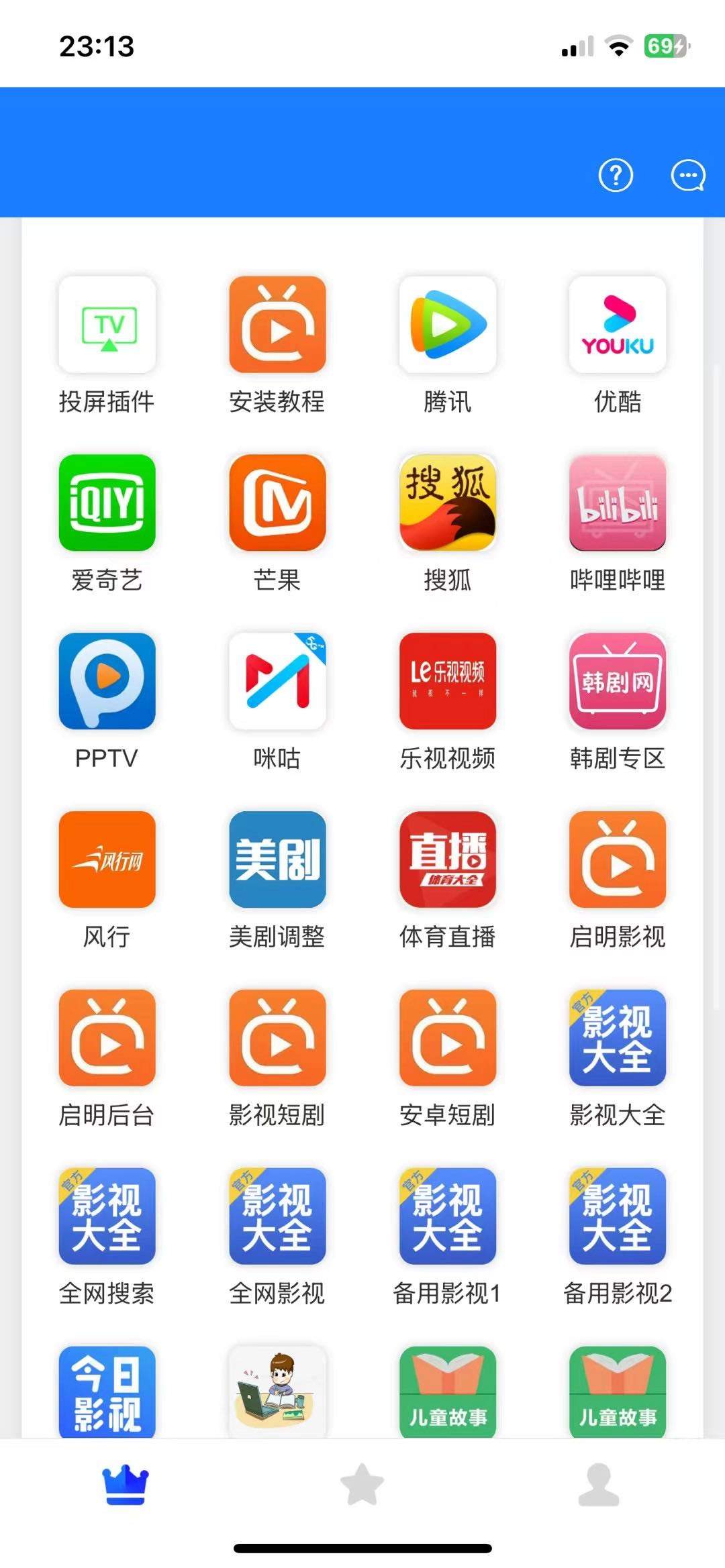Screen dimensions: 725x1568
Task: Open 芒果 TV
Action: point(277,503)
